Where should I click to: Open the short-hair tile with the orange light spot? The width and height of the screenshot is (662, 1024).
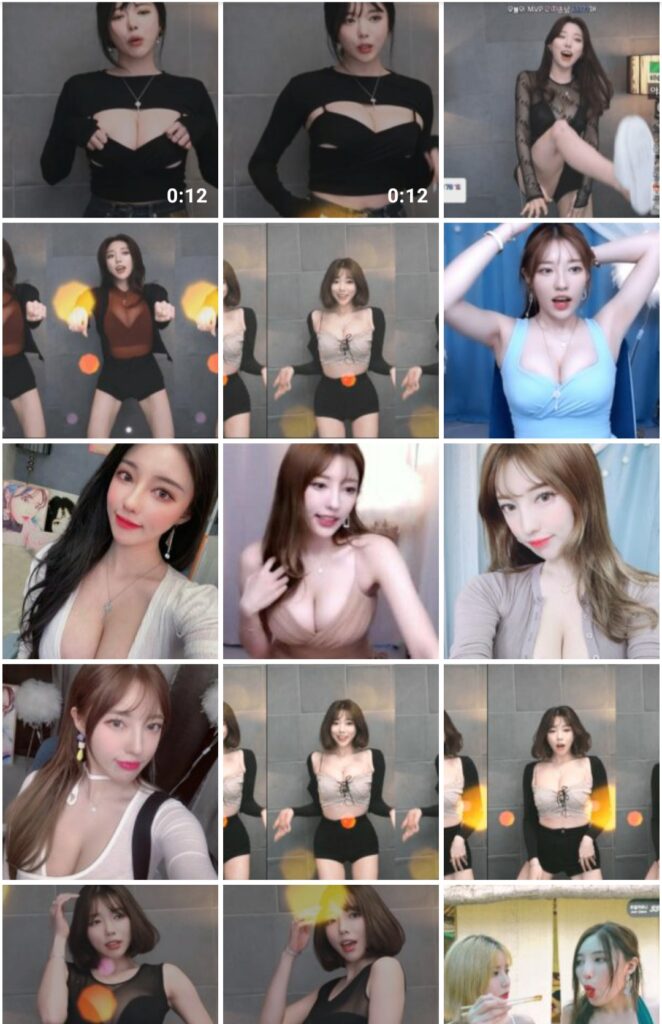click(110, 955)
